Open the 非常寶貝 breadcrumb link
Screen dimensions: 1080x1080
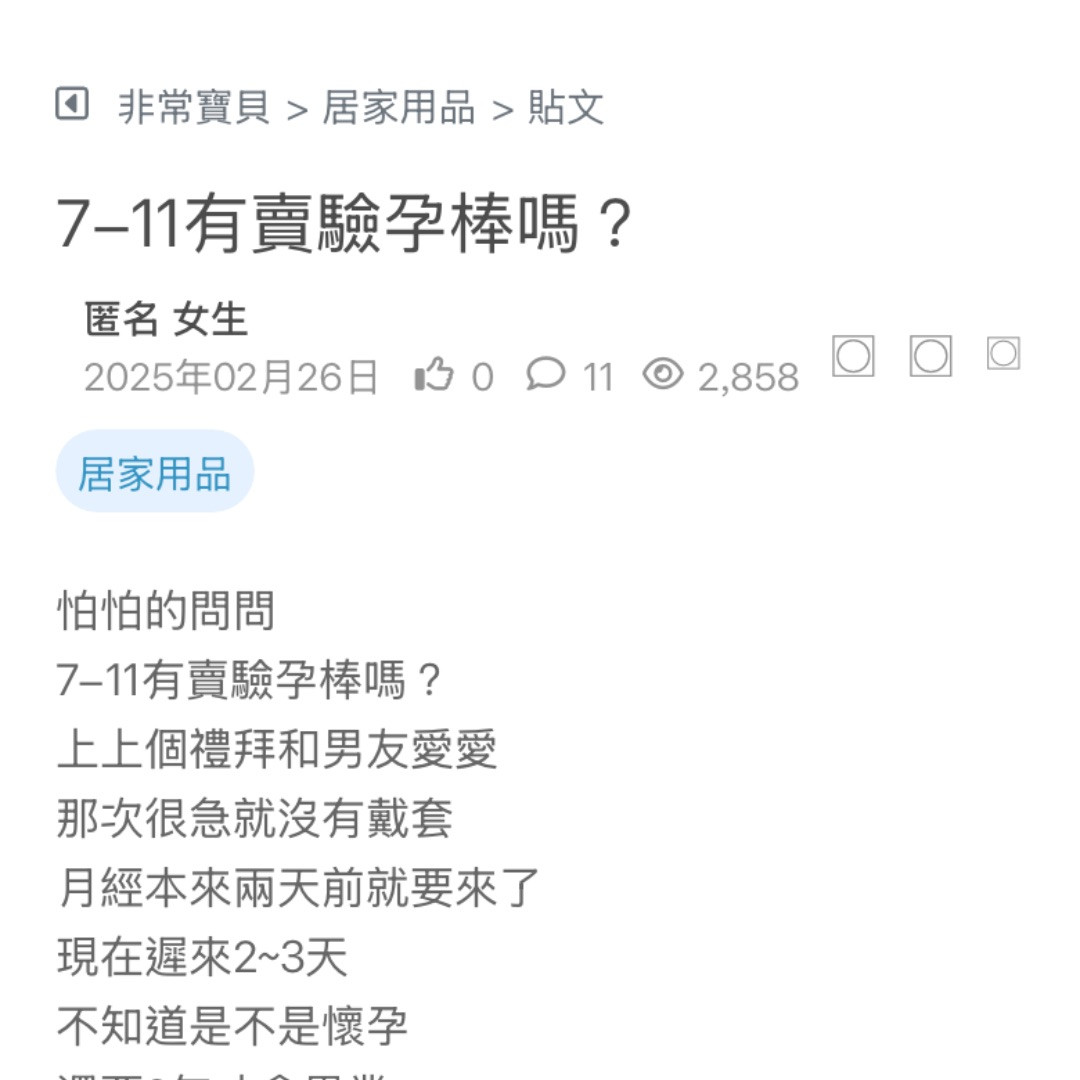194,107
